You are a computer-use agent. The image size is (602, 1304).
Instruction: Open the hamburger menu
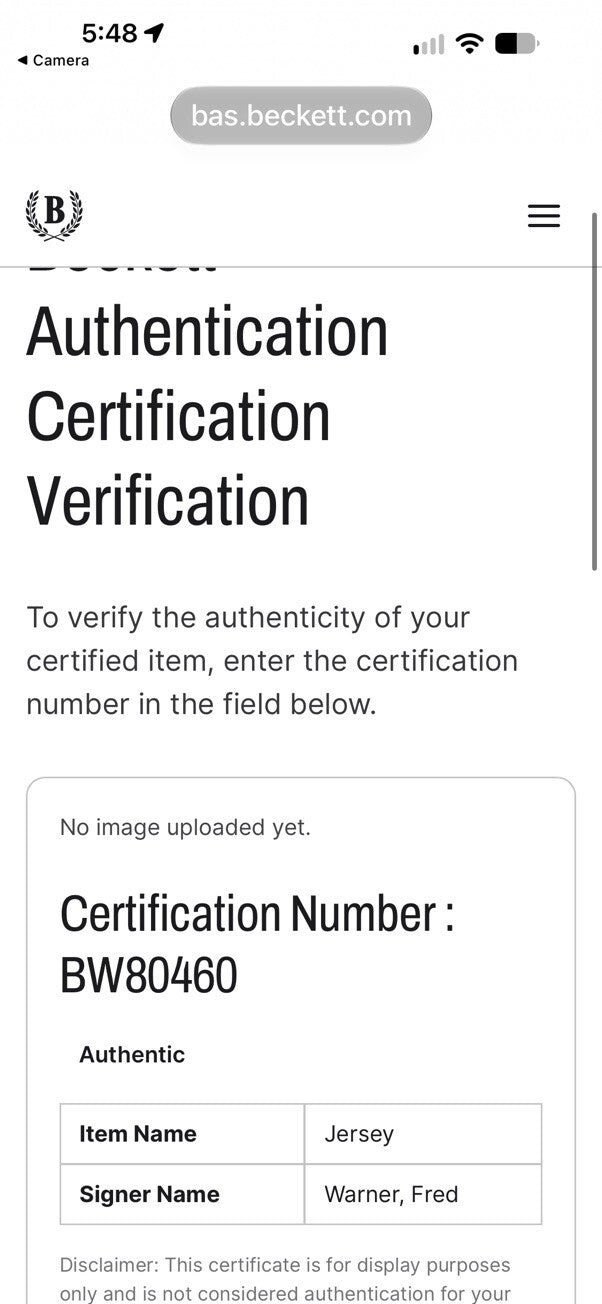point(543,216)
